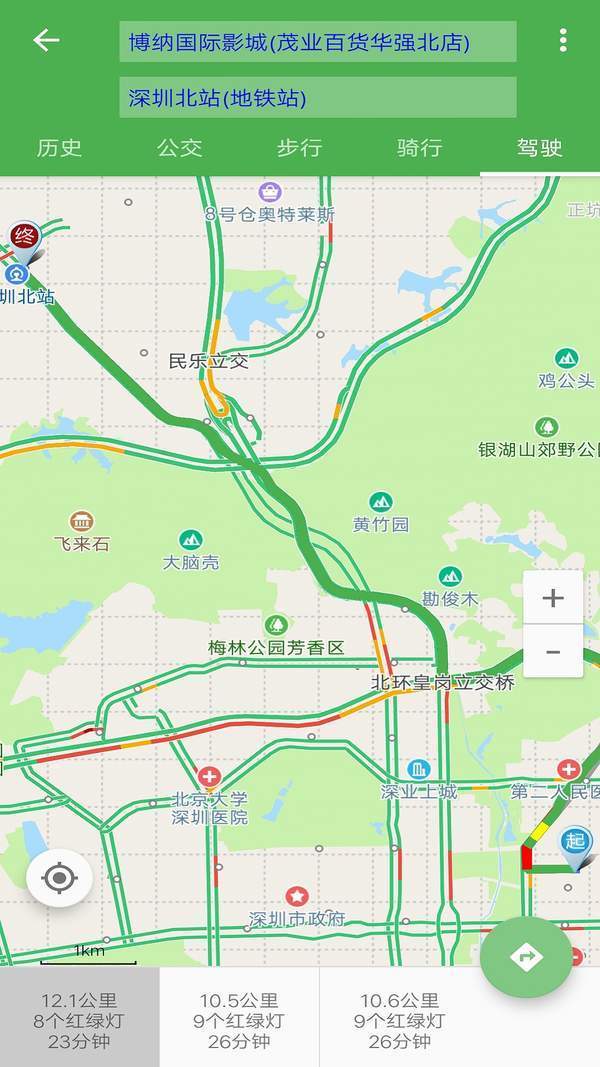Edit the starting point 博纳国际影城 field
Image resolution: width=600 pixels, height=1067 pixels.
pyautogui.click(x=317, y=42)
